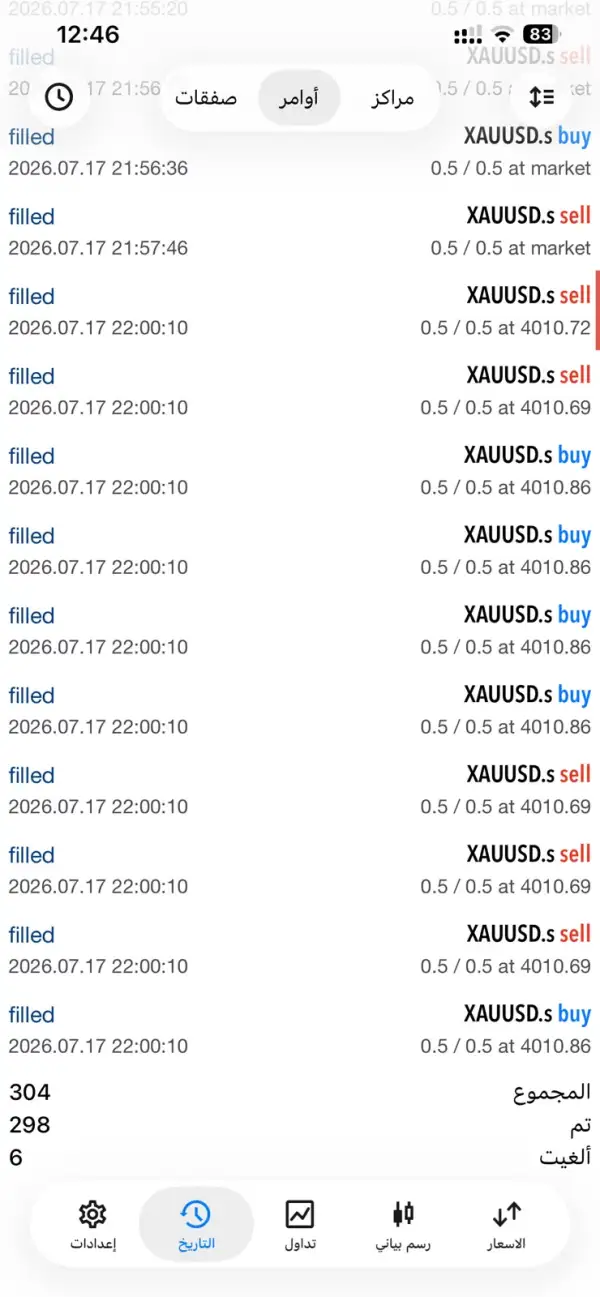Screen dimensions: 600x1297
Task: Tap the التاريخ tab
Action: click(196, 1225)
